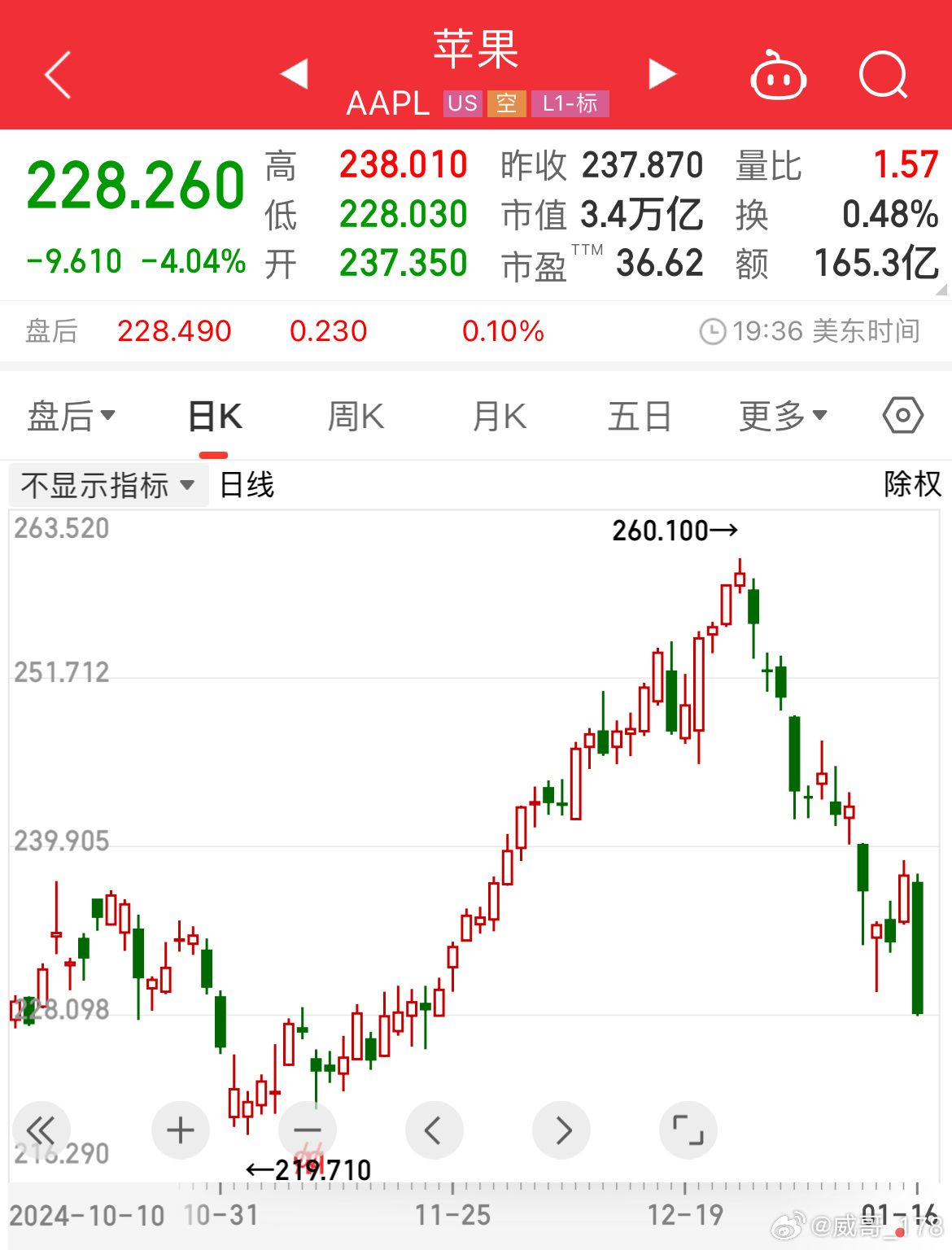
Task: Zoom out the chart with minus button
Action: pyautogui.click(x=308, y=1130)
